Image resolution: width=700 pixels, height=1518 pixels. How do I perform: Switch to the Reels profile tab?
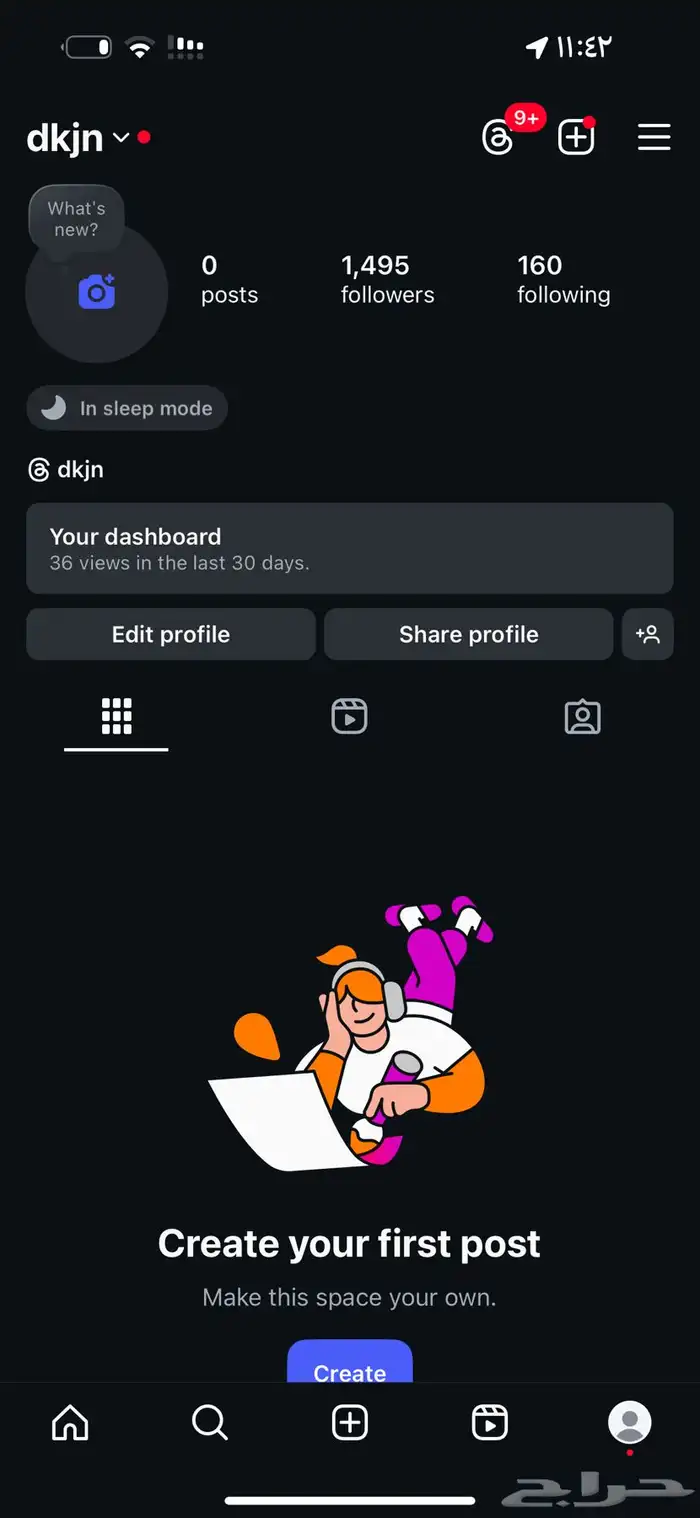pyautogui.click(x=349, y=717)
